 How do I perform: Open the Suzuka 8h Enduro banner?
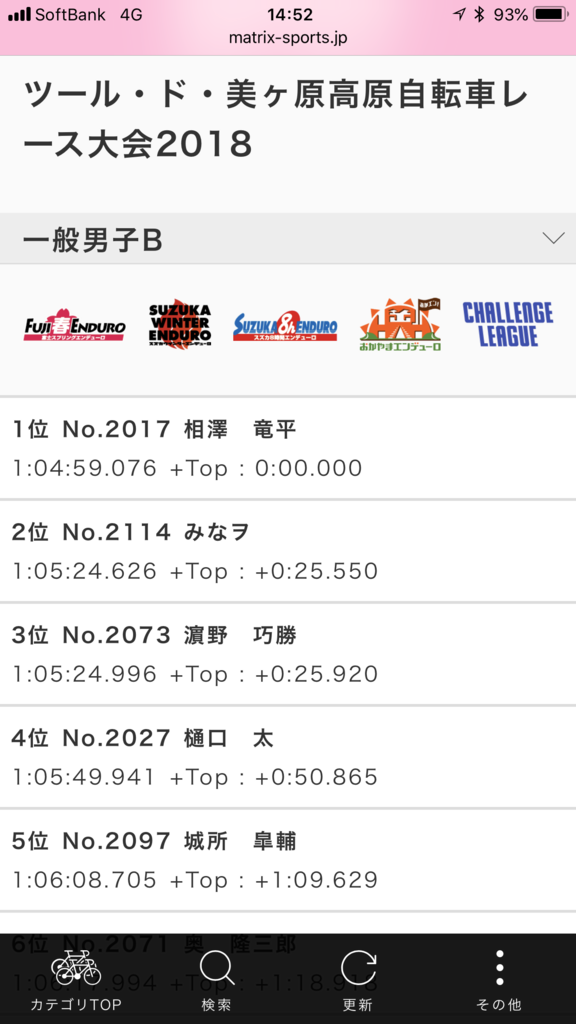(x=285, y=325)
